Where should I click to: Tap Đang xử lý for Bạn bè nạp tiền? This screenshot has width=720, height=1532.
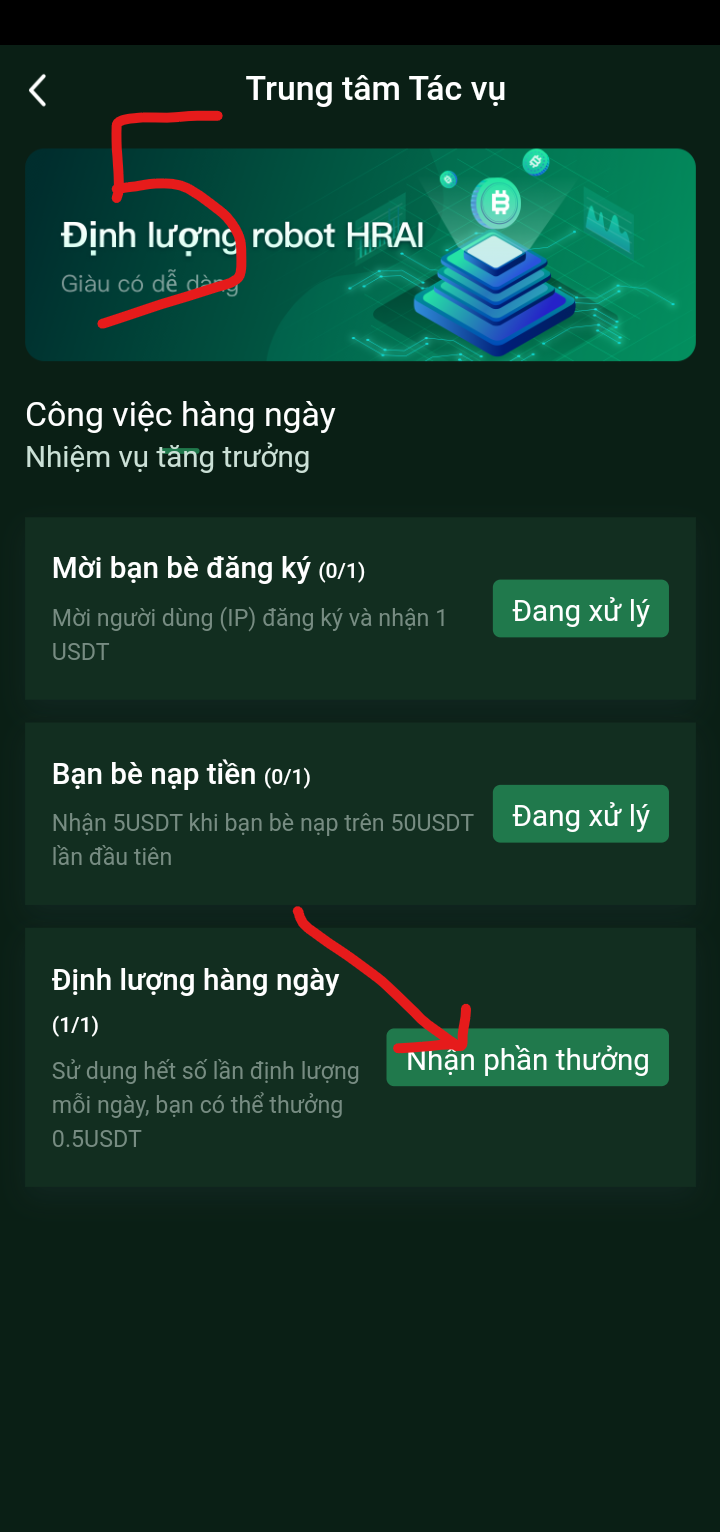click(580, 814)
